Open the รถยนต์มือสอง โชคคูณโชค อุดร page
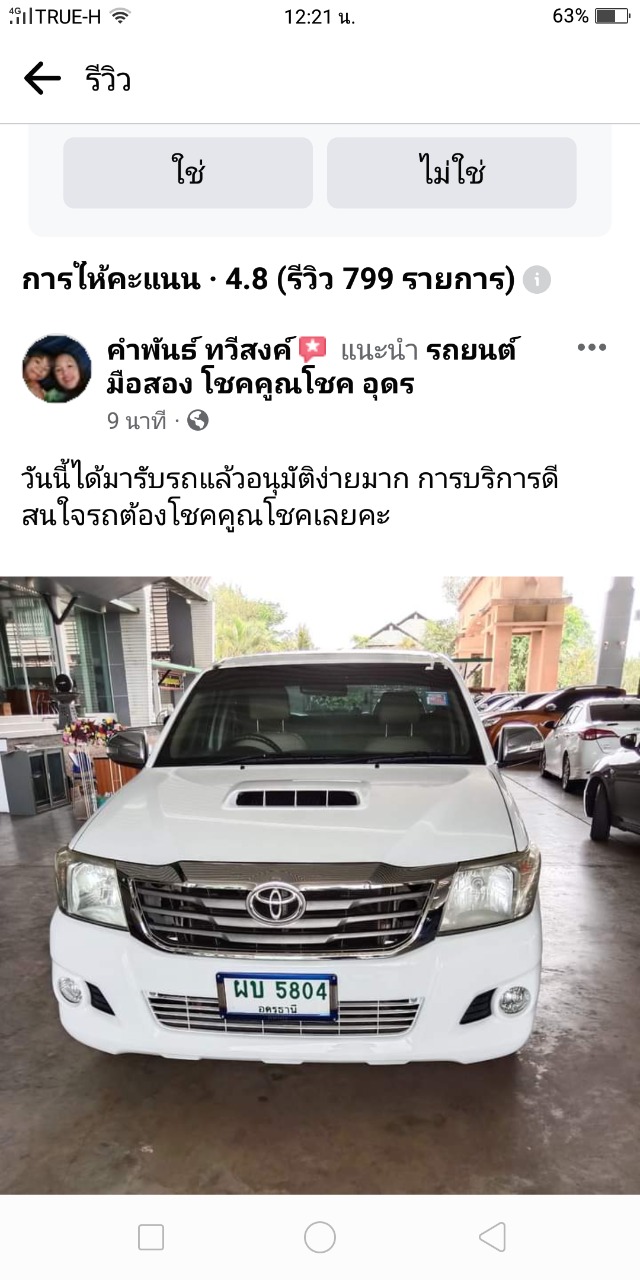The width and height of the screenshot is (640, 1280). click(x=311, y=367)
